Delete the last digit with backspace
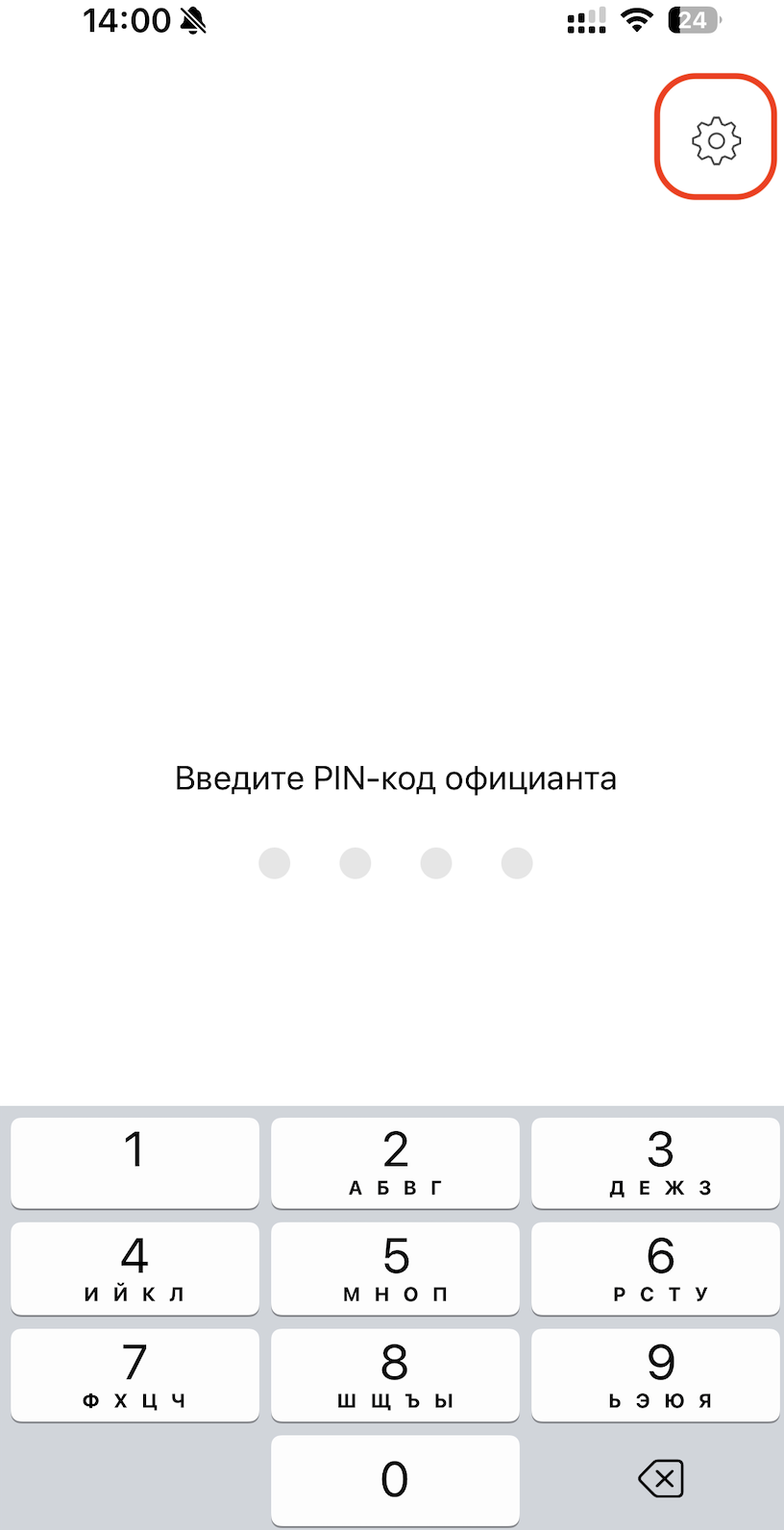 tap(661, 1479)
